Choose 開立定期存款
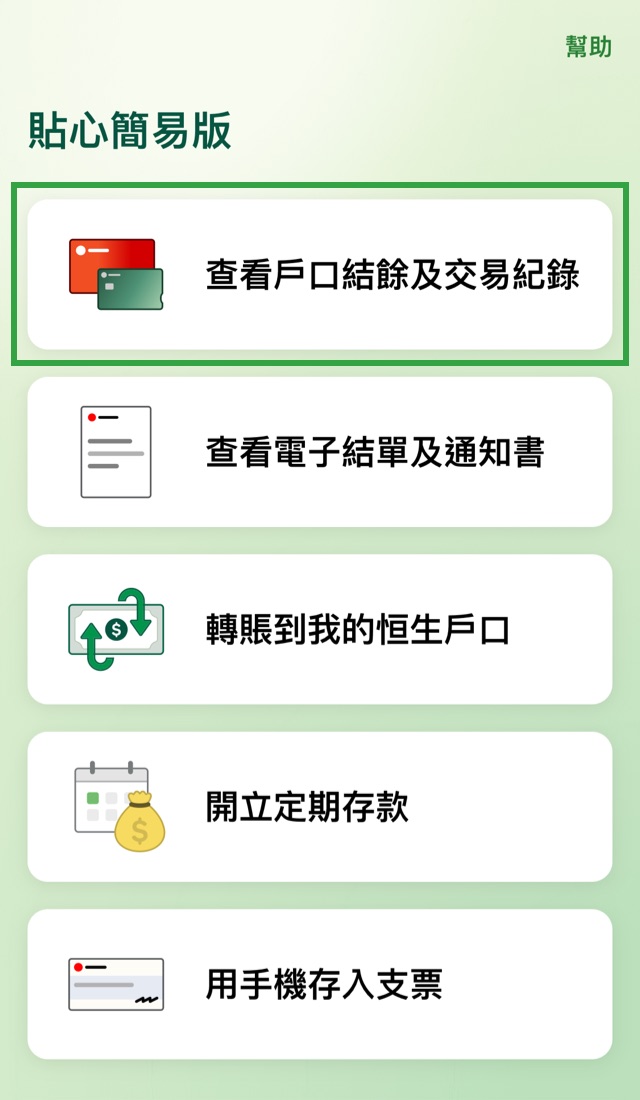Screen dimensions: 640x1100 (320, 807)
